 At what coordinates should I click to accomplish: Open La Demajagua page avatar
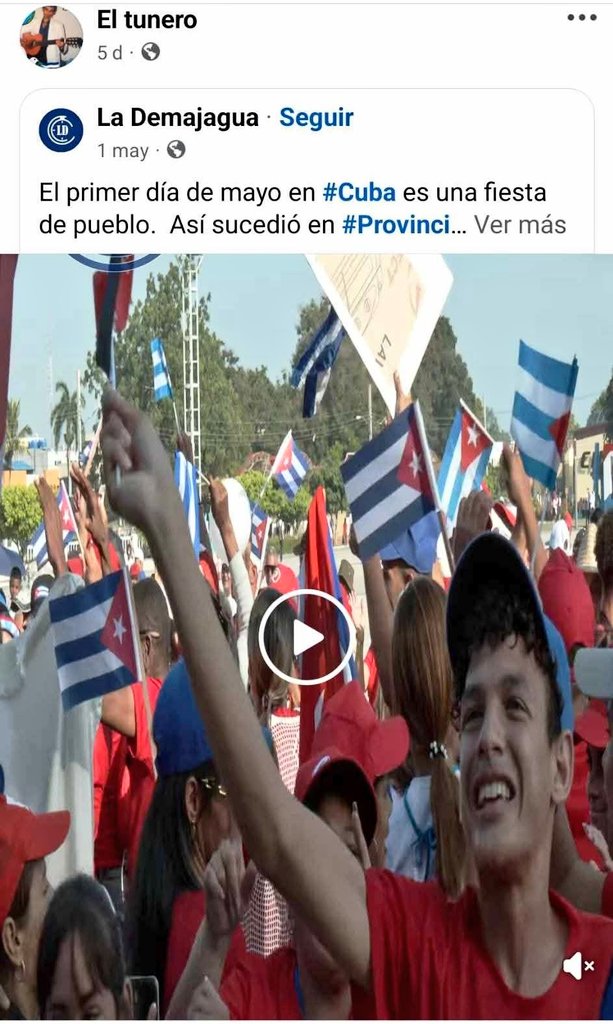point(61,130)
